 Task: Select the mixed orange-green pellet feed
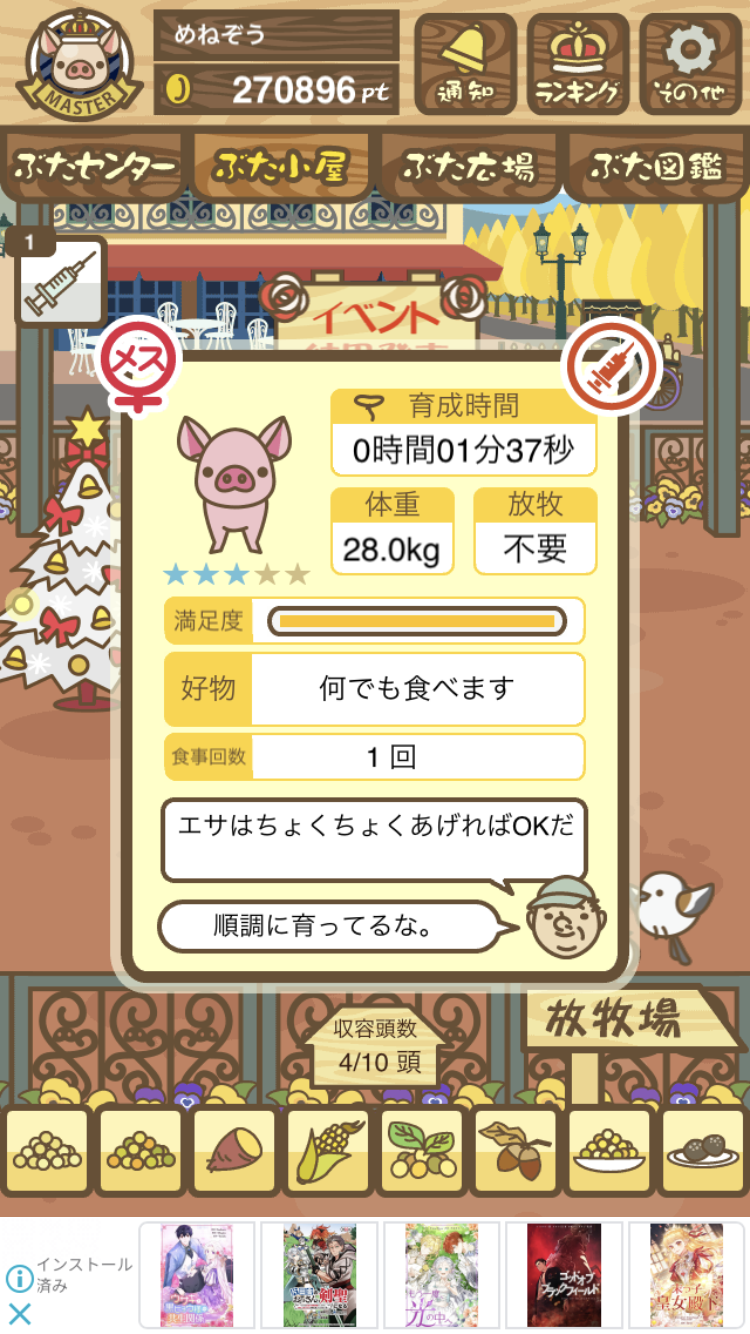pyautogui.click(x=140, y=1152)
